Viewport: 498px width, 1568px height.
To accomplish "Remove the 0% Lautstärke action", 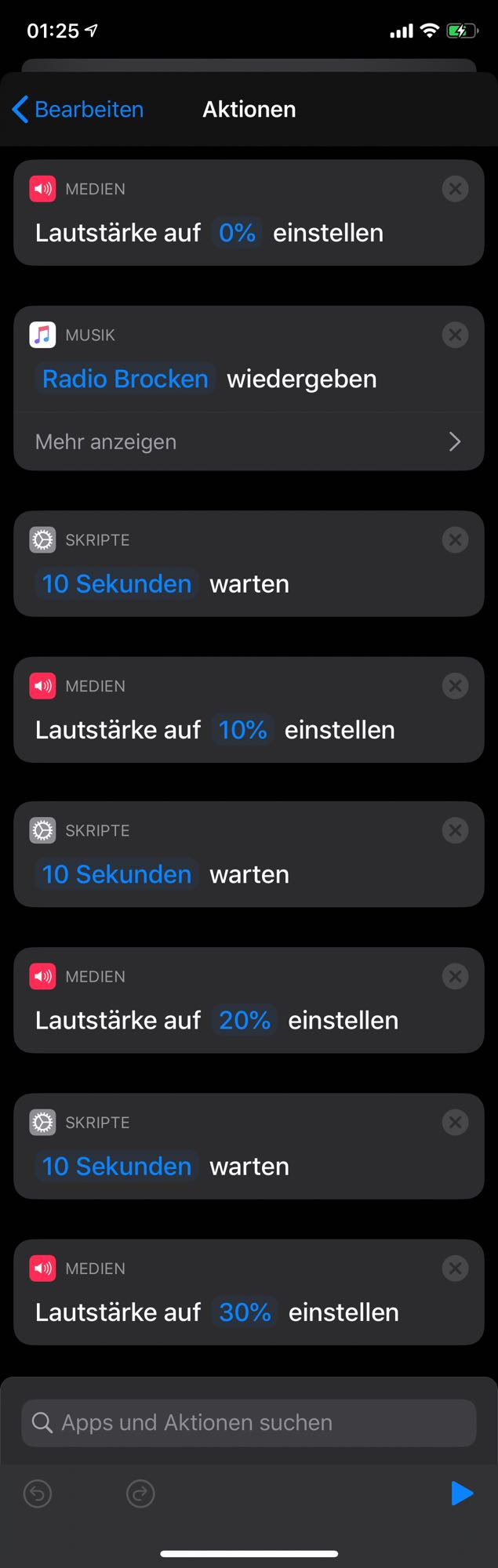I will coord(455,189).
